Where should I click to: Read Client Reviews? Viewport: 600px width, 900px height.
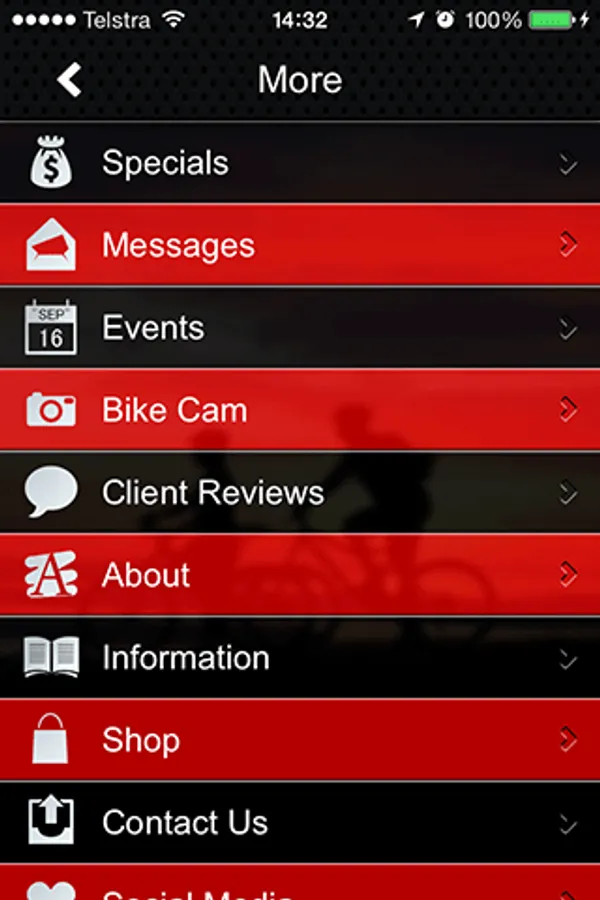300,493
